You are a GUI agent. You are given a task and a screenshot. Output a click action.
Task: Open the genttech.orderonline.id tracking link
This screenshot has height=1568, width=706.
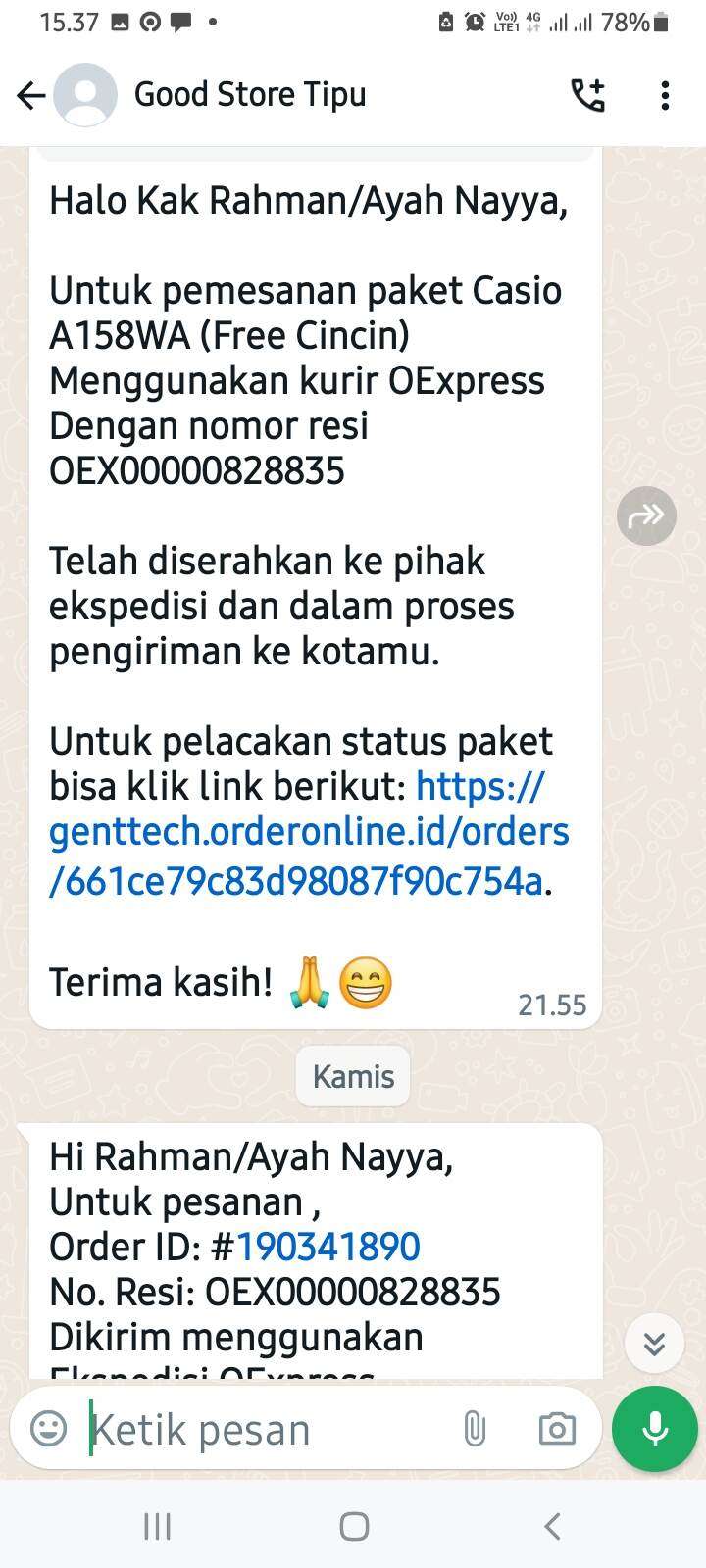pos(309,833)
